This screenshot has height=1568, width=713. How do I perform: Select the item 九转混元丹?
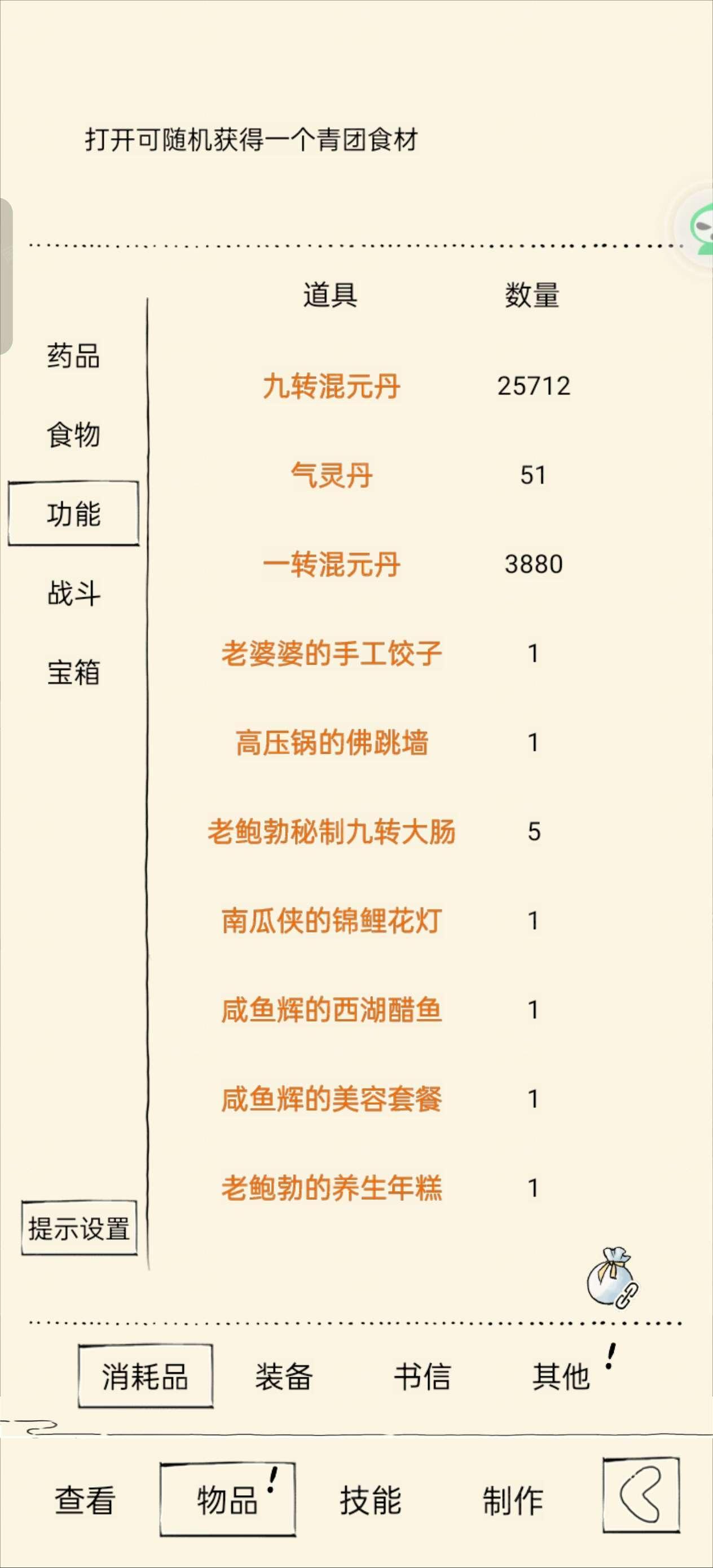(x=331, y=386)
